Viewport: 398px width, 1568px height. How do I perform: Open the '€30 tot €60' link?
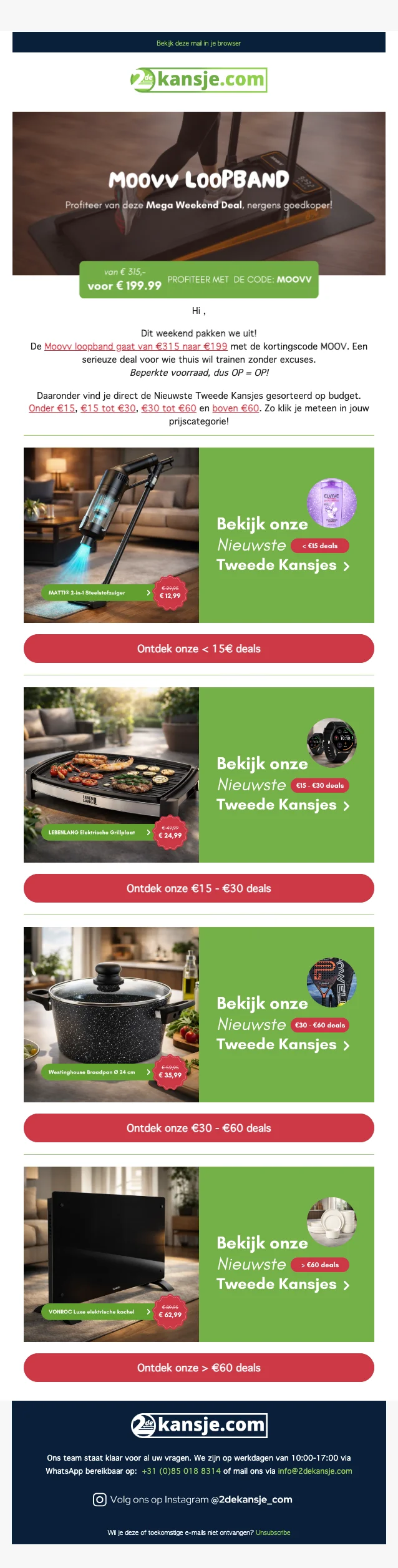point(168,408)
